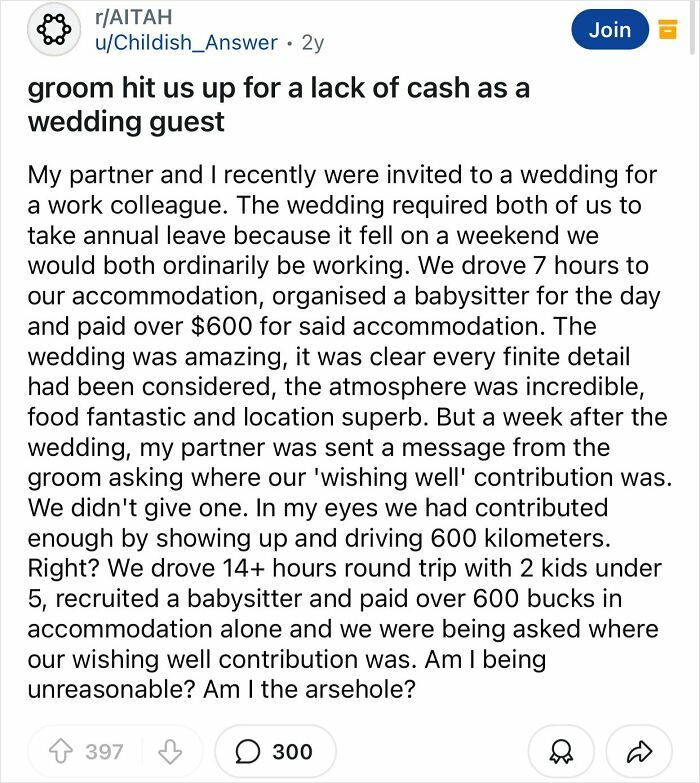The height and width of the screenshot is (783, 700).
Task: Open the r/AITAH subreddit page
Action: (133, 17)
